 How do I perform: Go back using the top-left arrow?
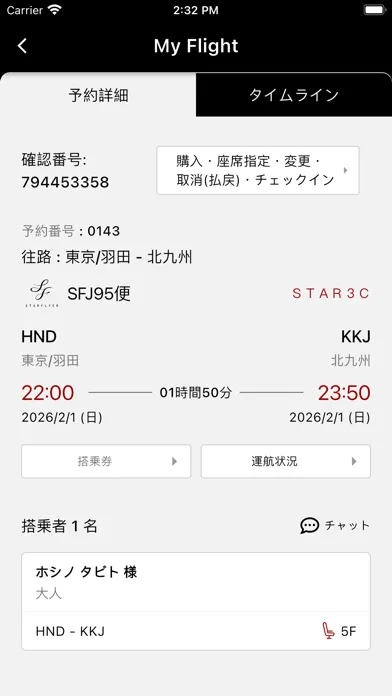pos(22,46)
